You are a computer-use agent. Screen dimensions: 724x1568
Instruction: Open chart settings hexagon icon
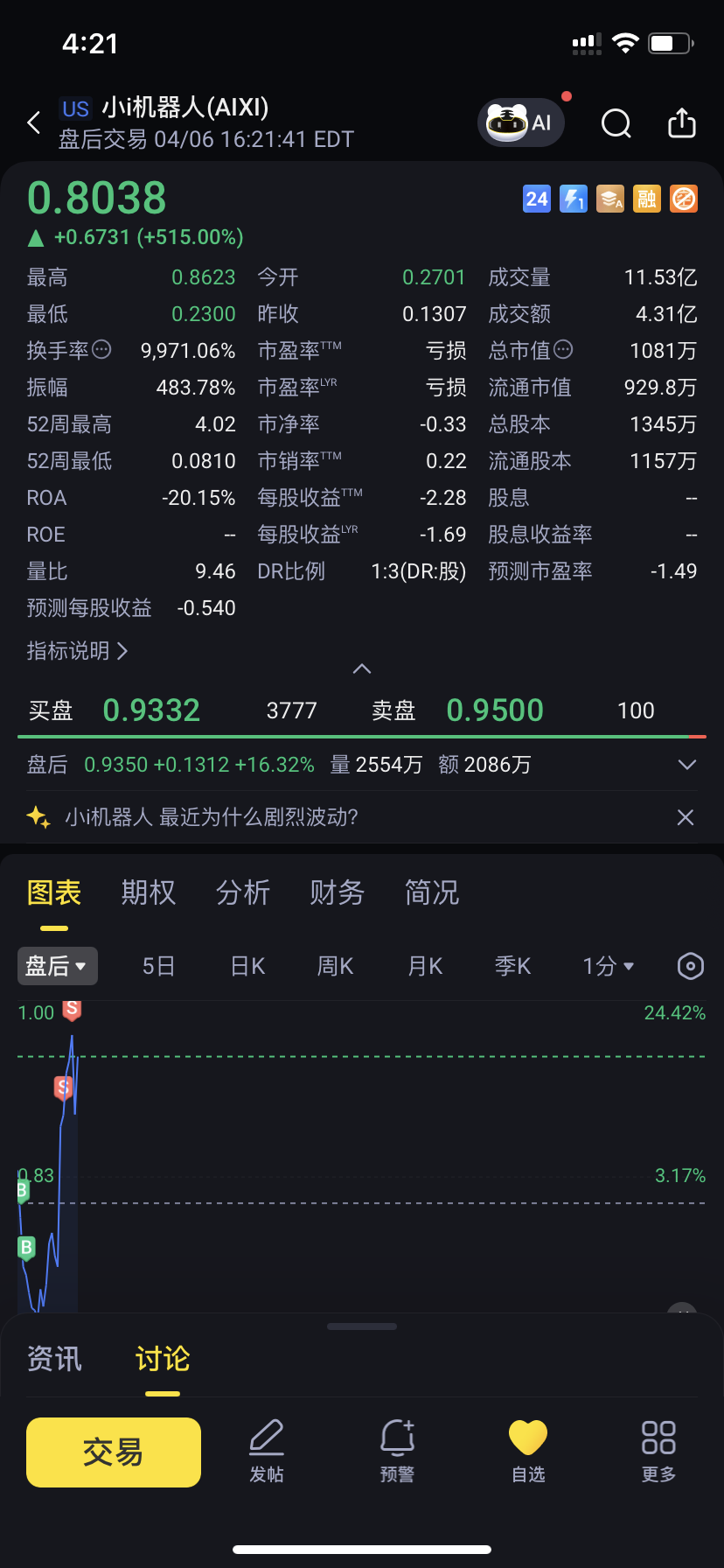(691, 966)
